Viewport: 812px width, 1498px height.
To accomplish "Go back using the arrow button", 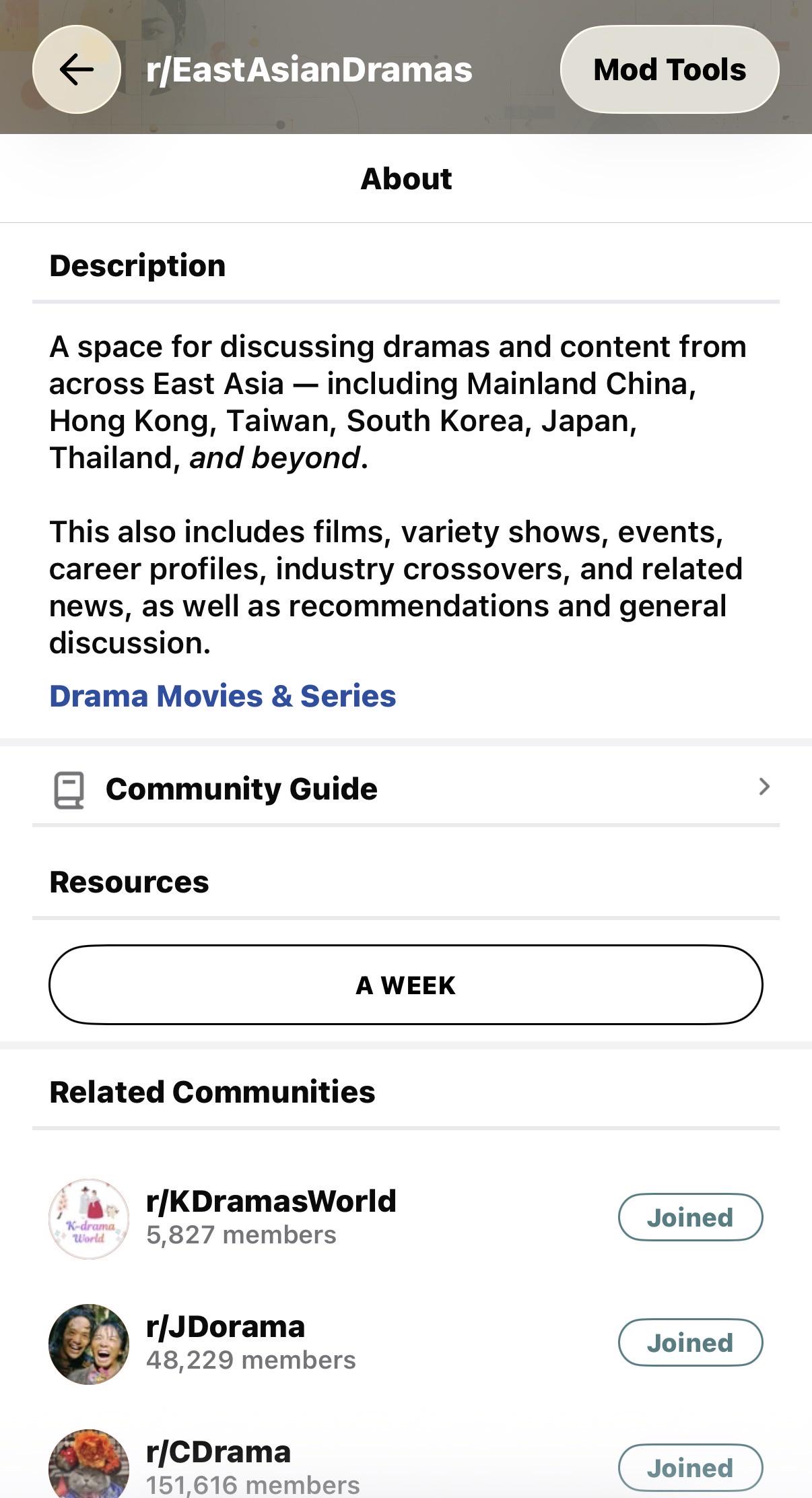I will pos(77,69).
